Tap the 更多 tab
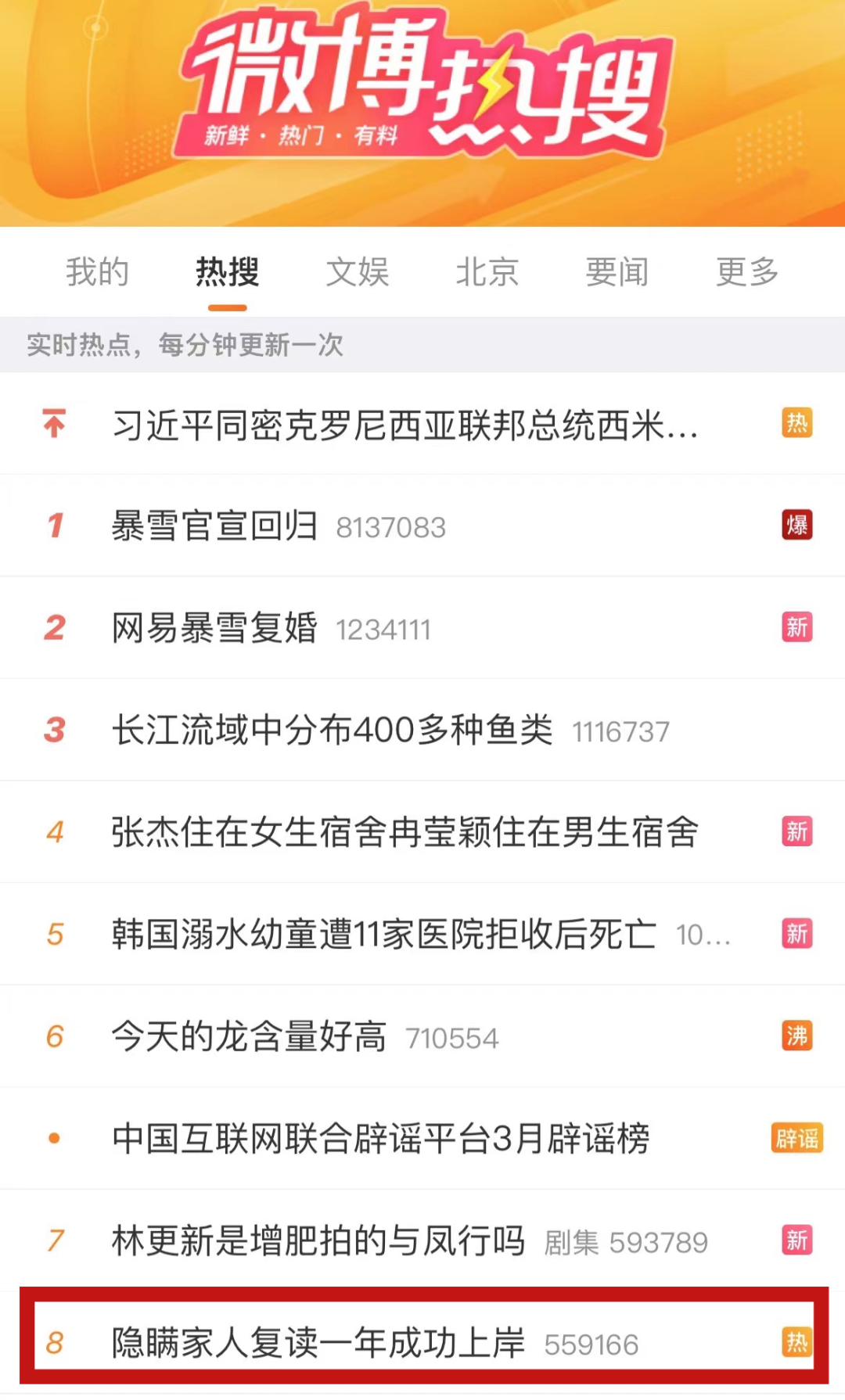The width and height of the screenshot is (845, 1400). click(x=747, y=272)
